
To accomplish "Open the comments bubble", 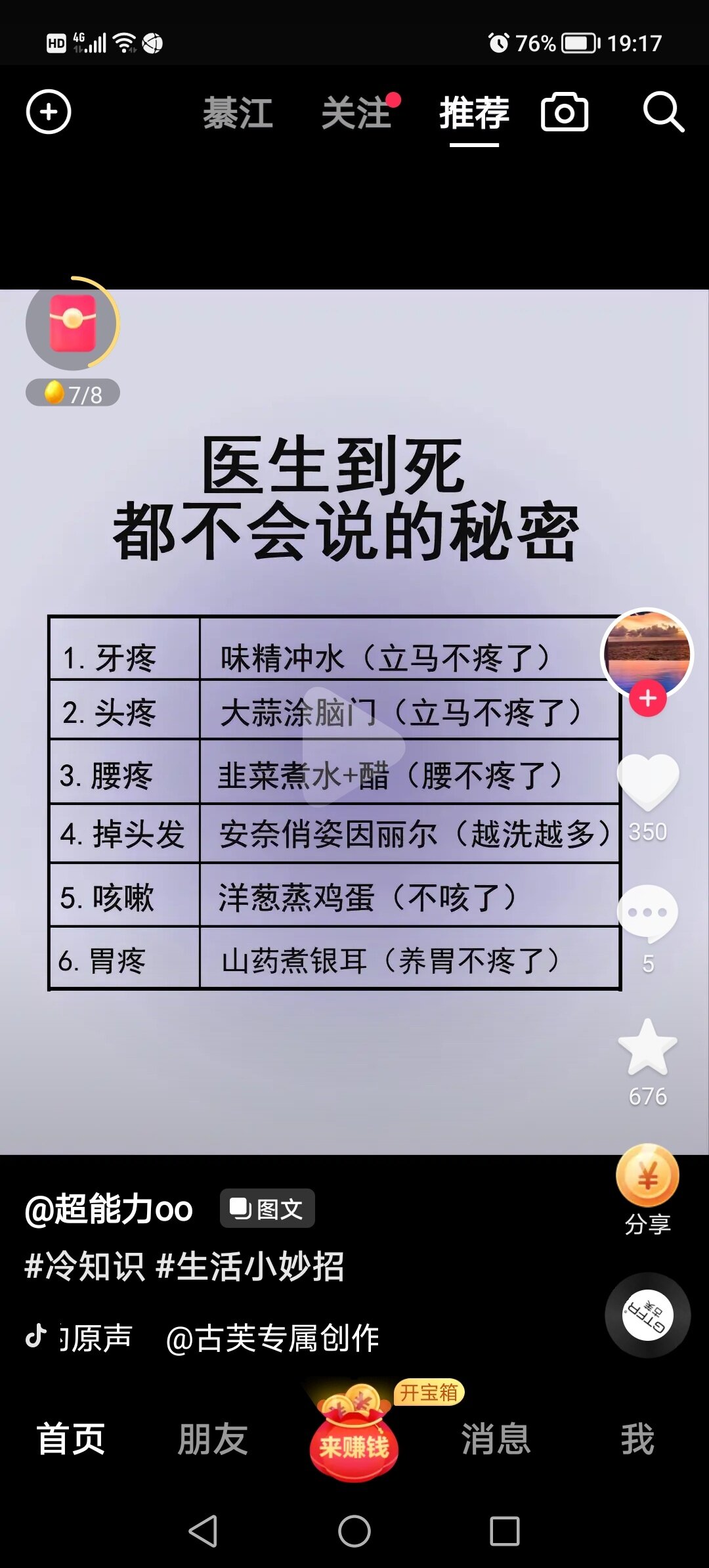I will point(648,914).
